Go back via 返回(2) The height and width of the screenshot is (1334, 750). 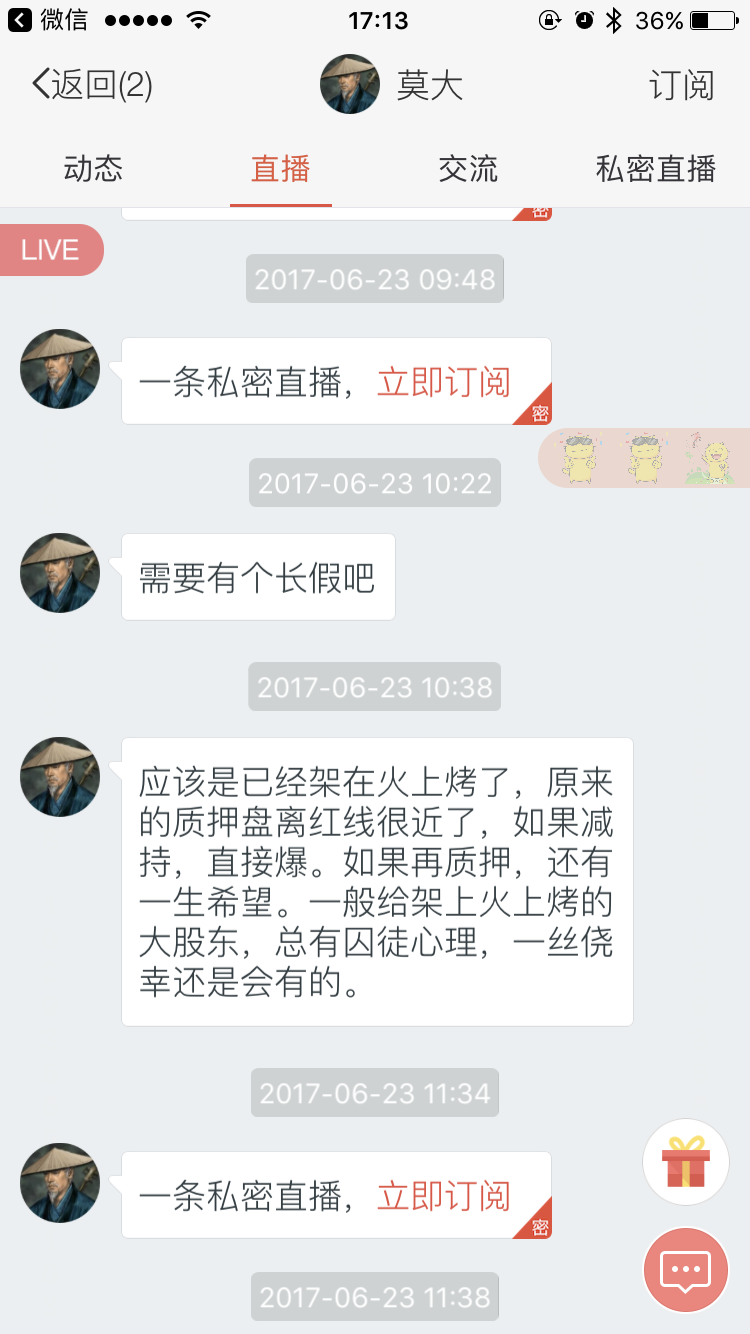[92, 85]
